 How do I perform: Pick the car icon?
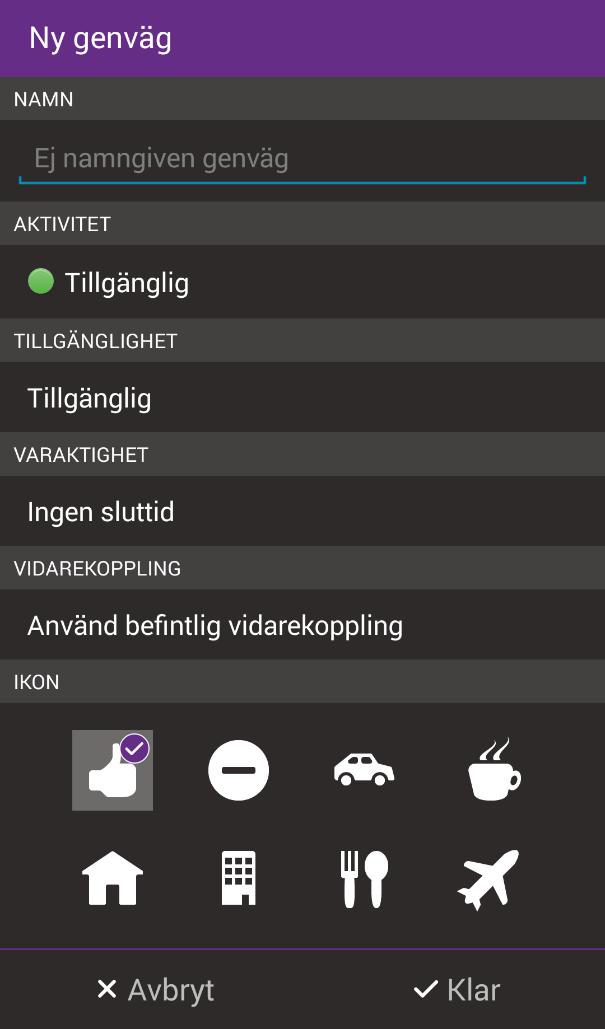[364, 769]
